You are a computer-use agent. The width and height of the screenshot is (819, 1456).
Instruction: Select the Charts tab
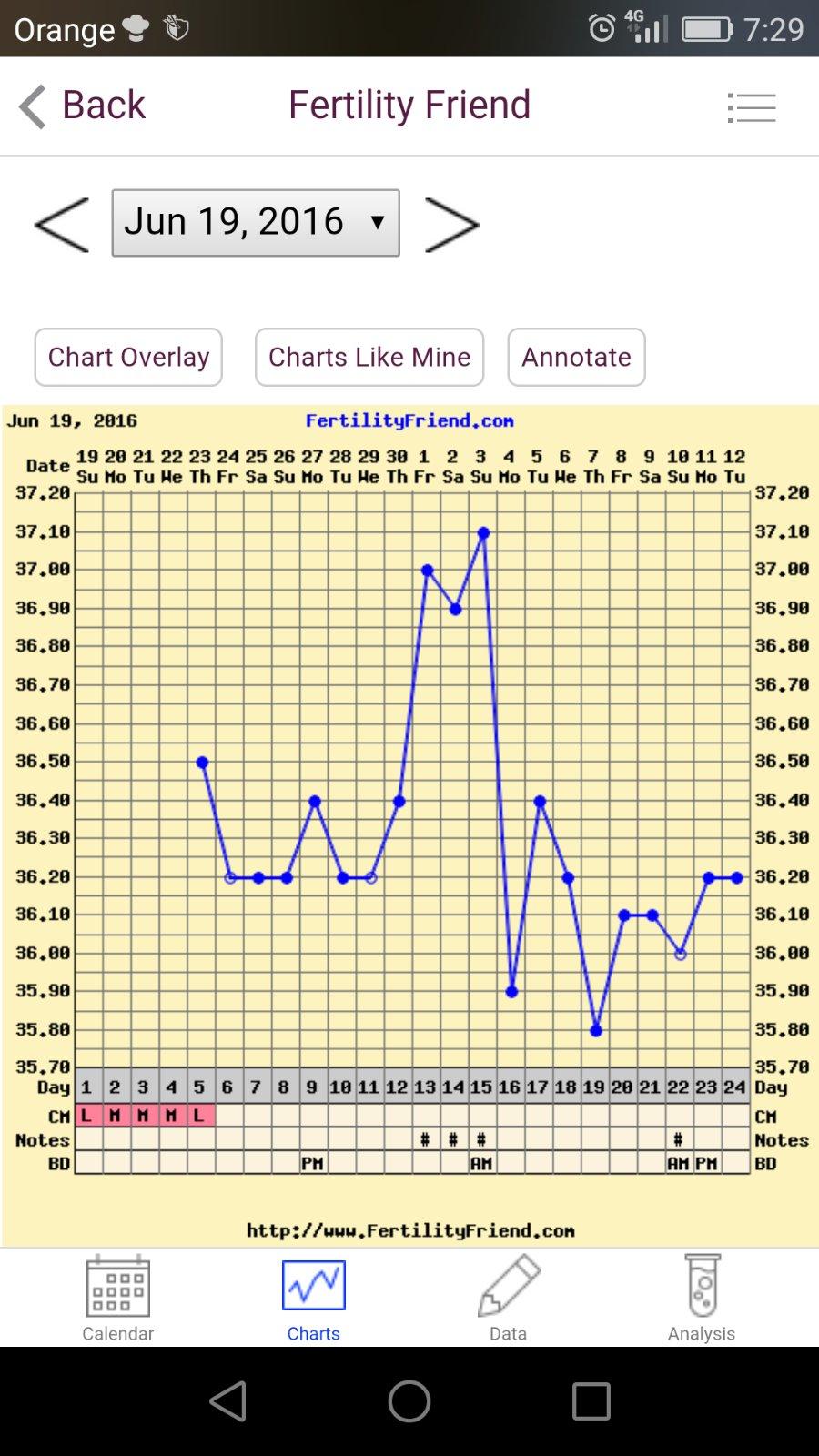313,1297
